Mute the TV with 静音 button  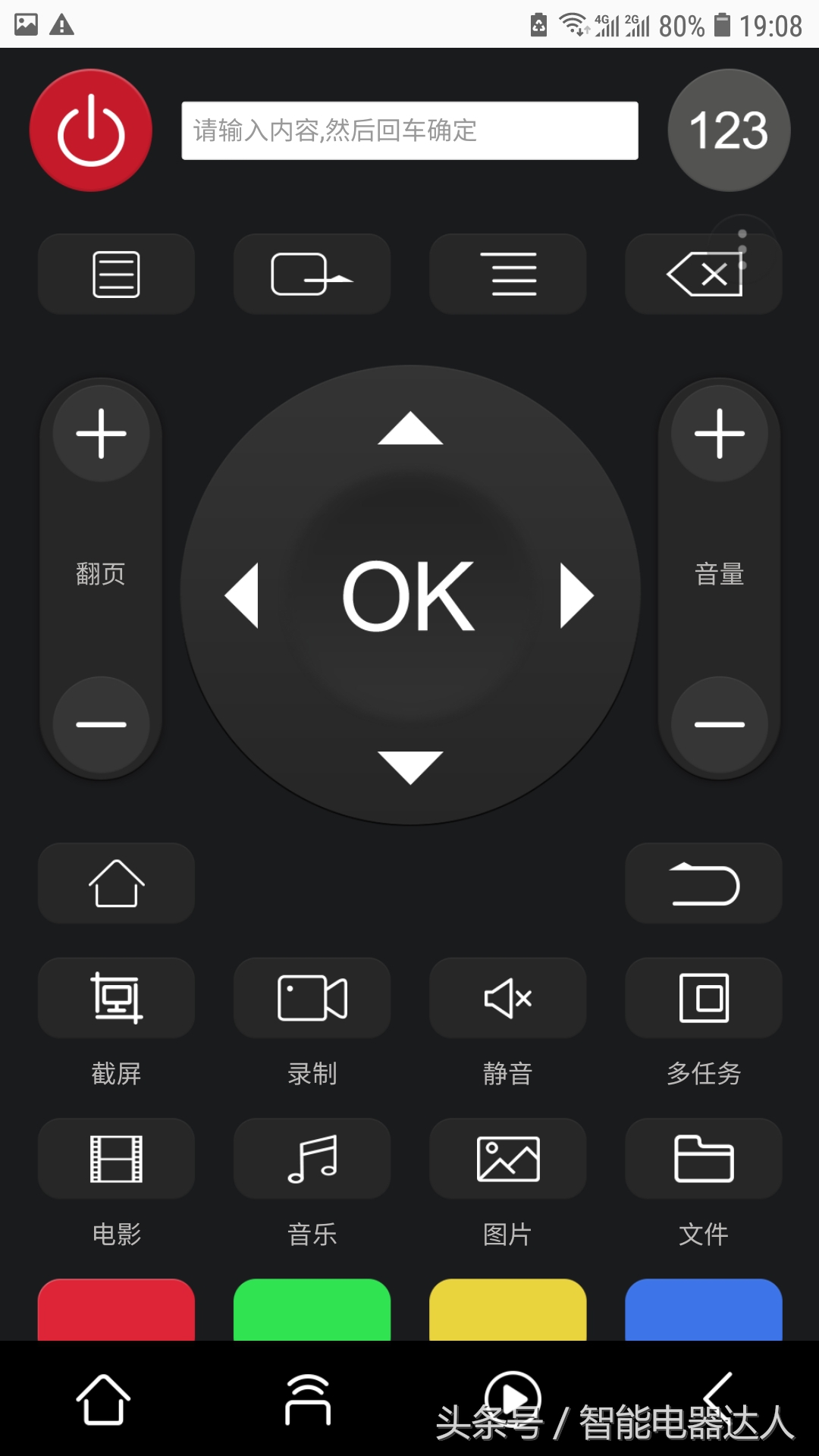pyautogui.click(x=507, y=997)
